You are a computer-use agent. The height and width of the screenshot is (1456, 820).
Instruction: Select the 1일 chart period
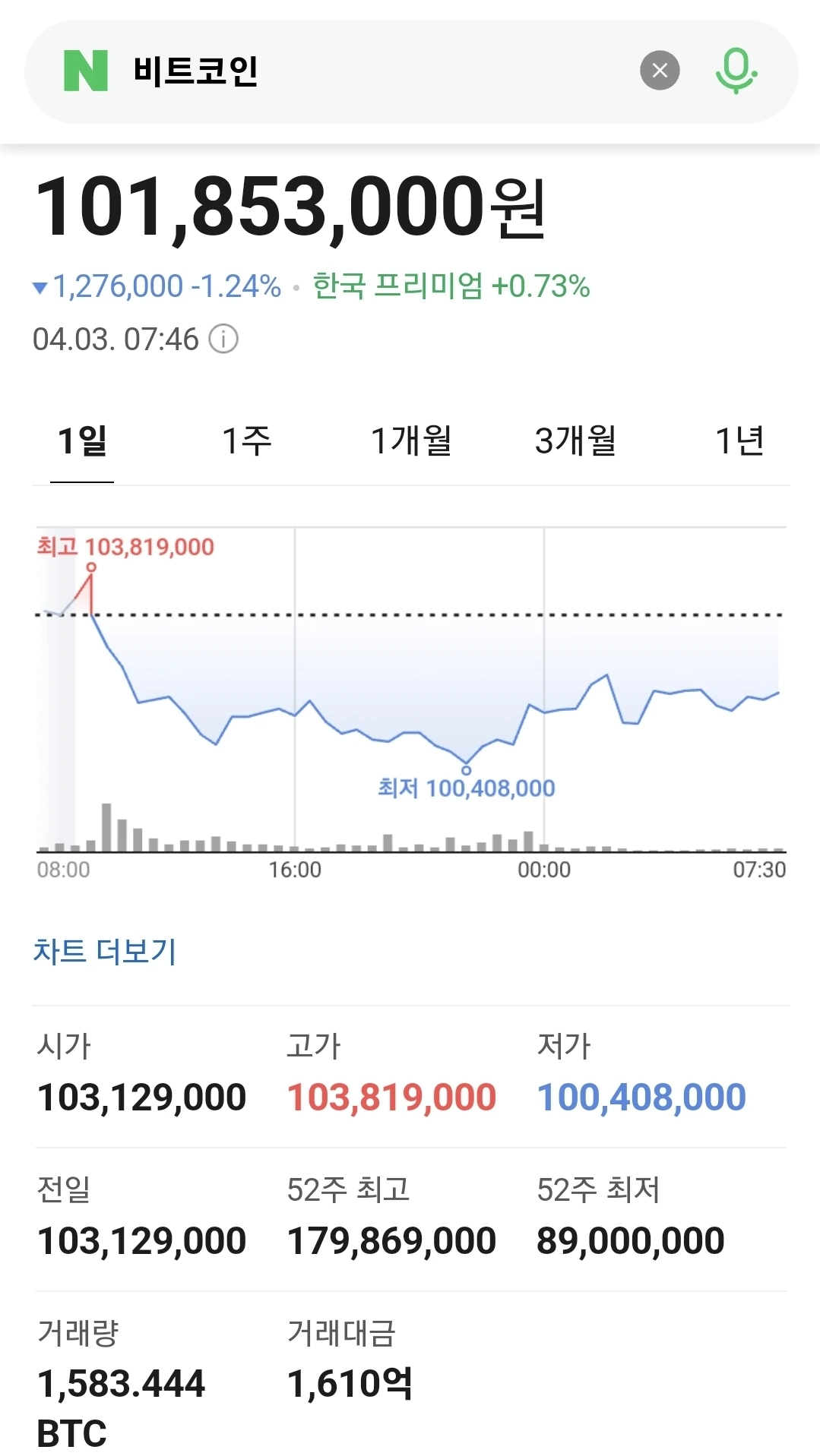pyautogui.click(x=82, y=441)
